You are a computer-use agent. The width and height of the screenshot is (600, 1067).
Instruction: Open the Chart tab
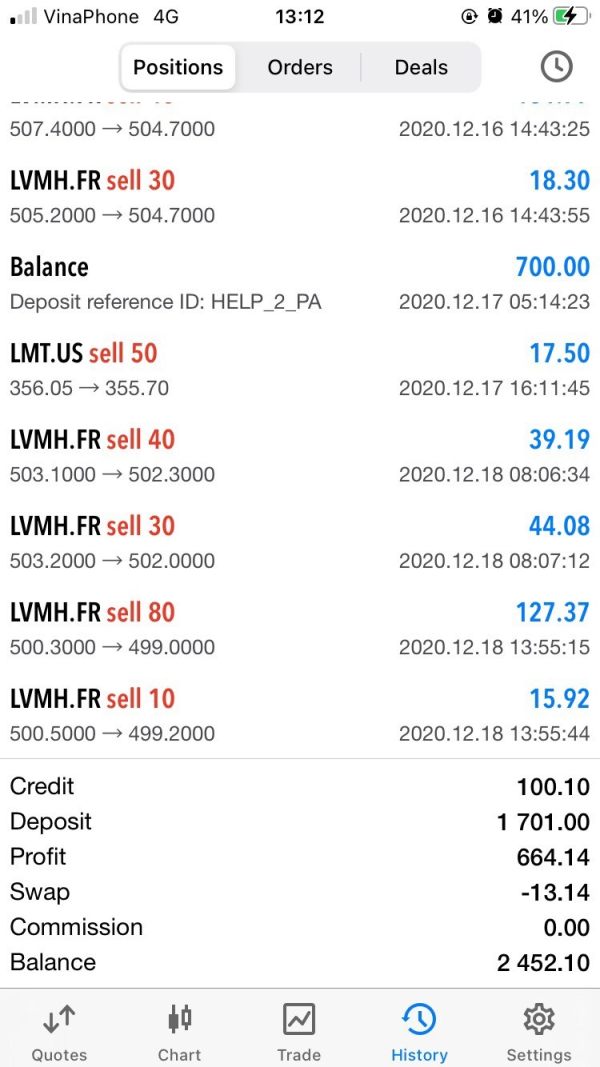click(x=179, y=1032)
